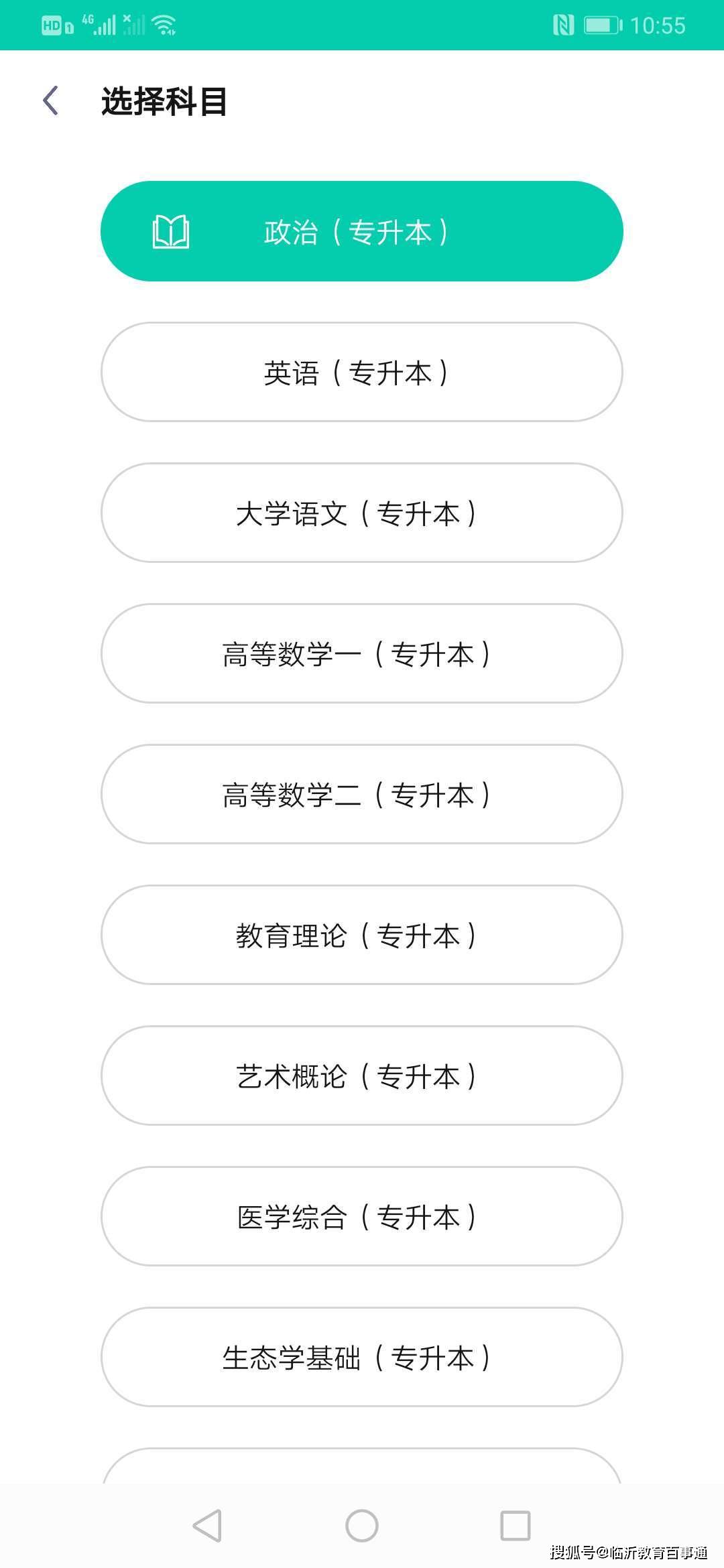Screen dimensions: 724x1568
Task: Open recent apps from navigation bar
Action: [516, 1526]
